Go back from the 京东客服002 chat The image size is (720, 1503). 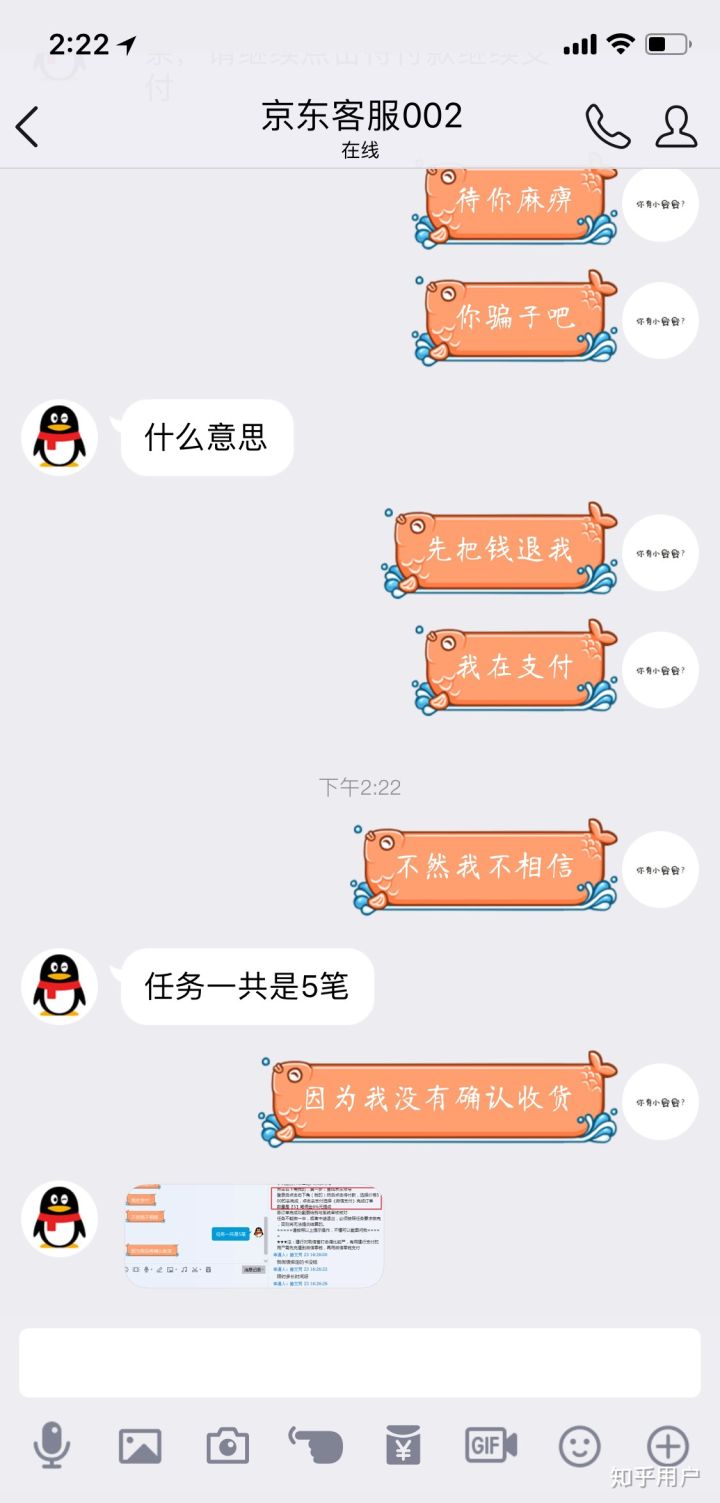click(x=28, y=127)
